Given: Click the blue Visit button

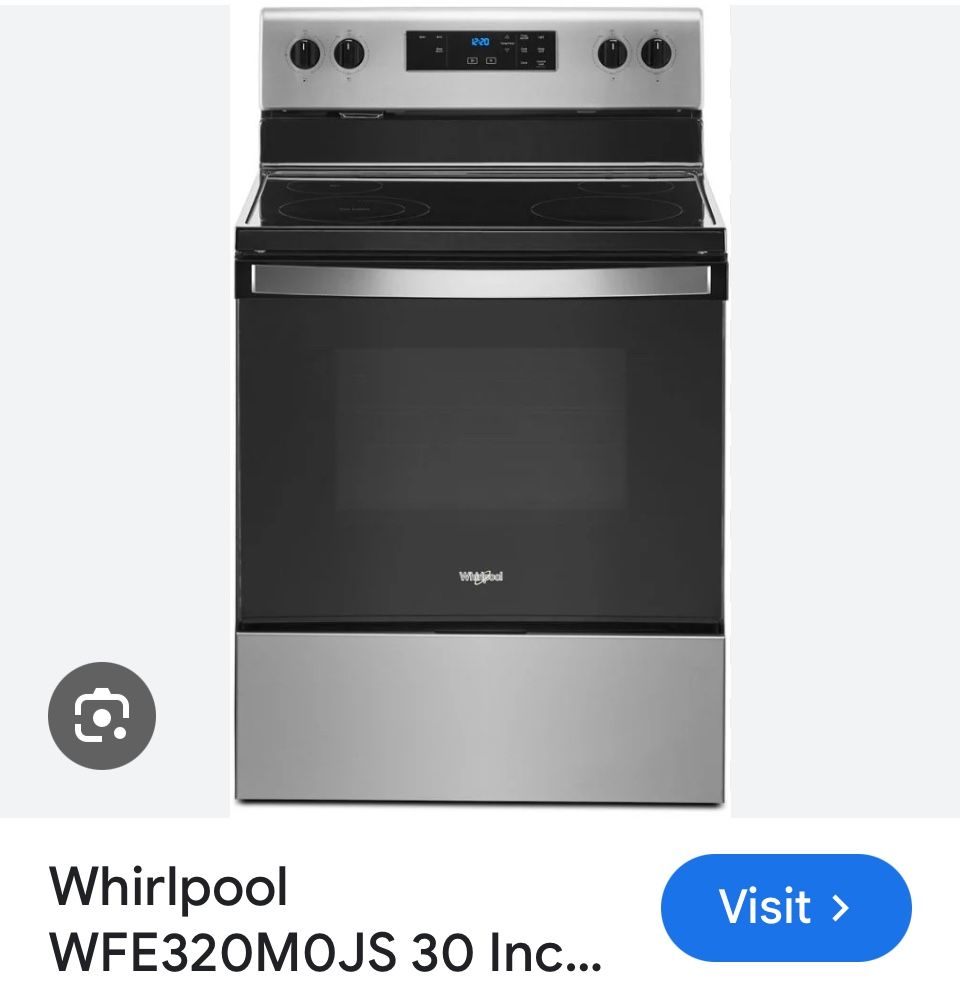Looking at the screenshot, I should click(x=785, y=908).
